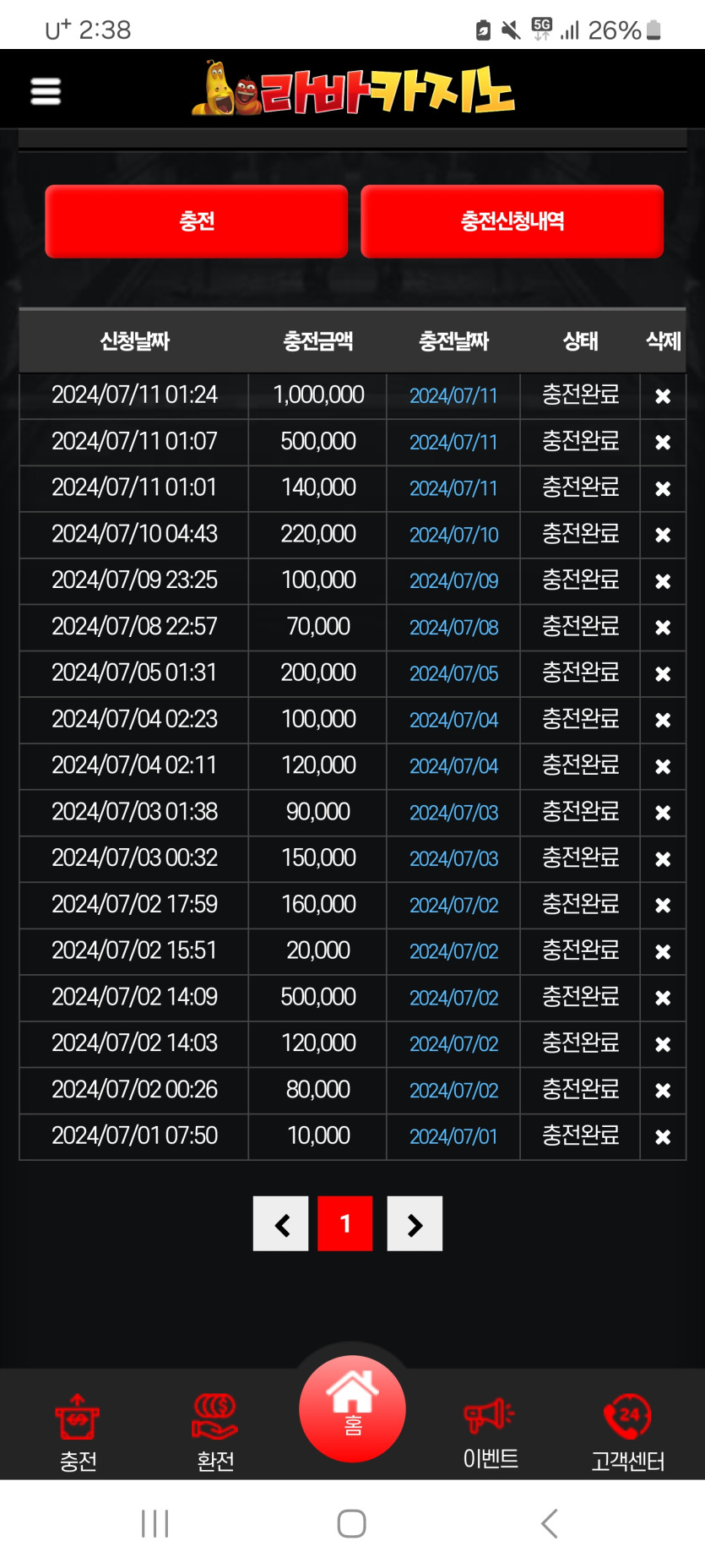Open the 고객센터 support tab

[x=627, y=1432]
